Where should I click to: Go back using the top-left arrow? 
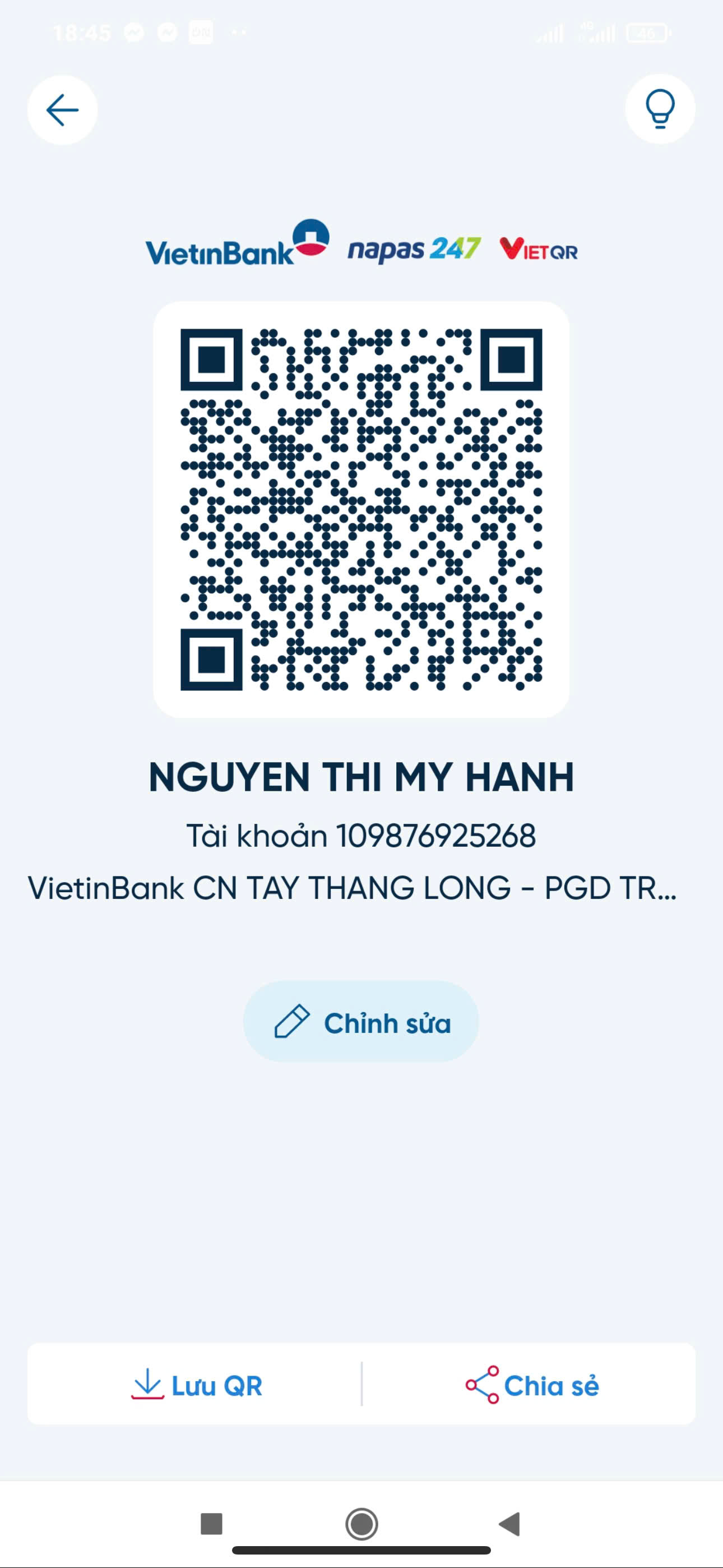pos(62,110)
